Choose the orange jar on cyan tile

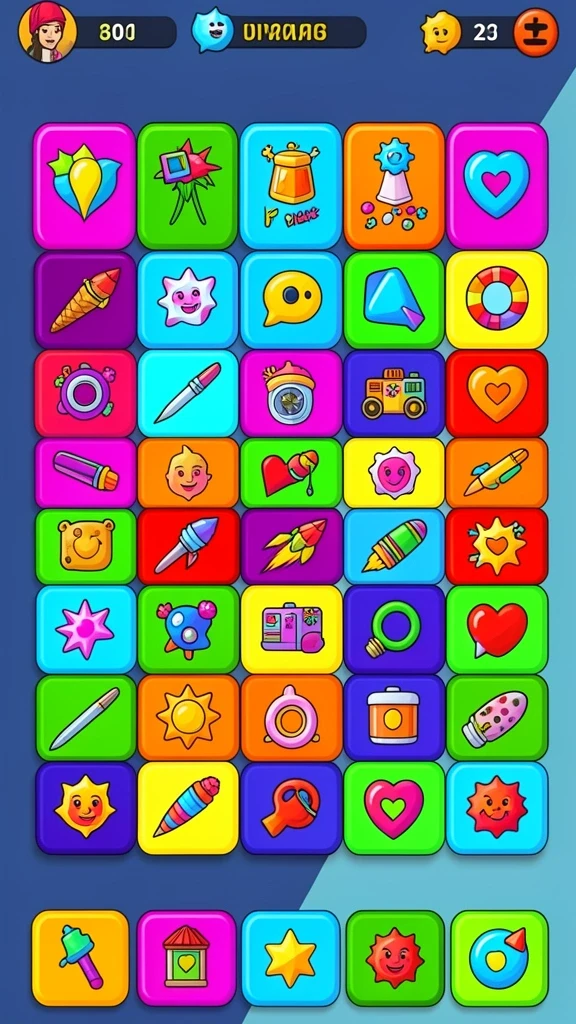[x=291, y=186]
